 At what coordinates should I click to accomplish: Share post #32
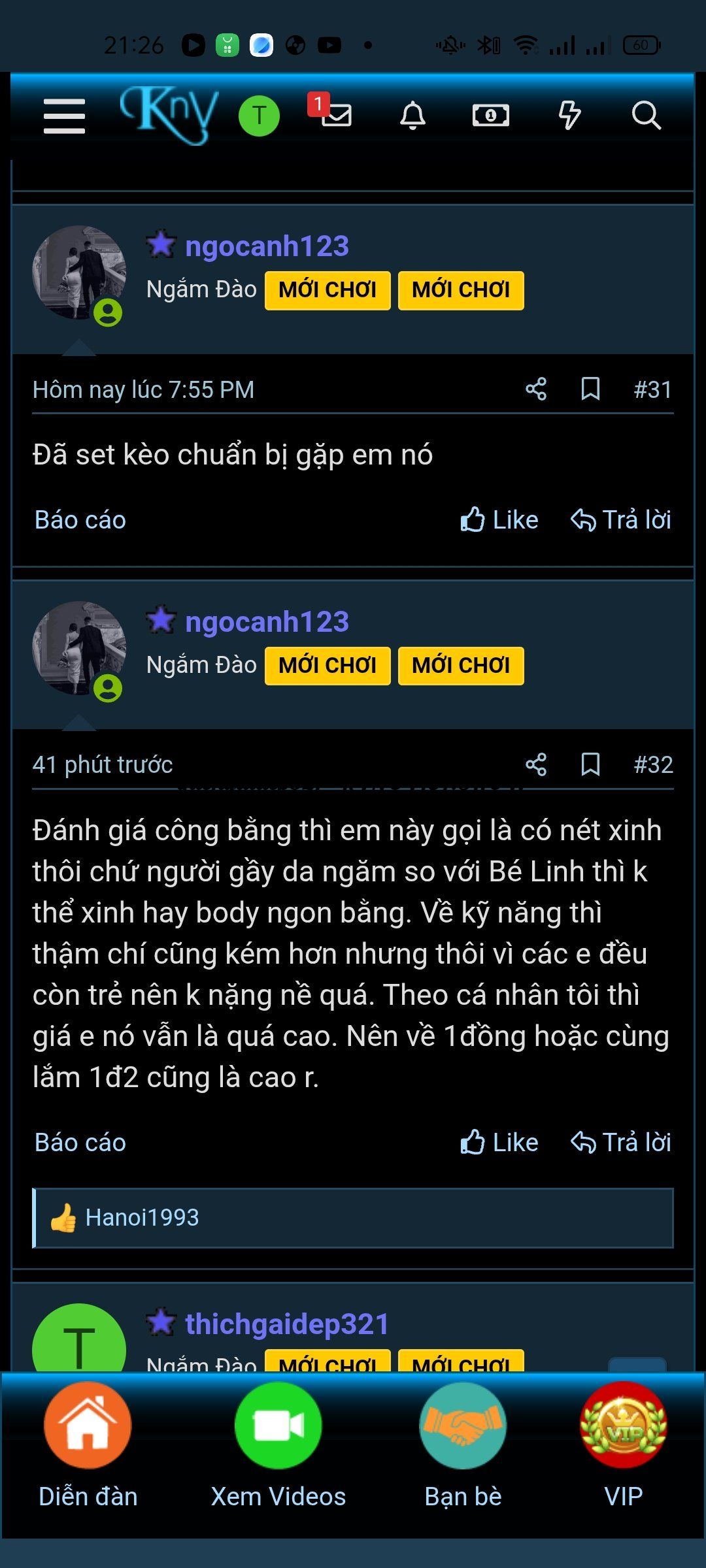click(x=536, y=764)
